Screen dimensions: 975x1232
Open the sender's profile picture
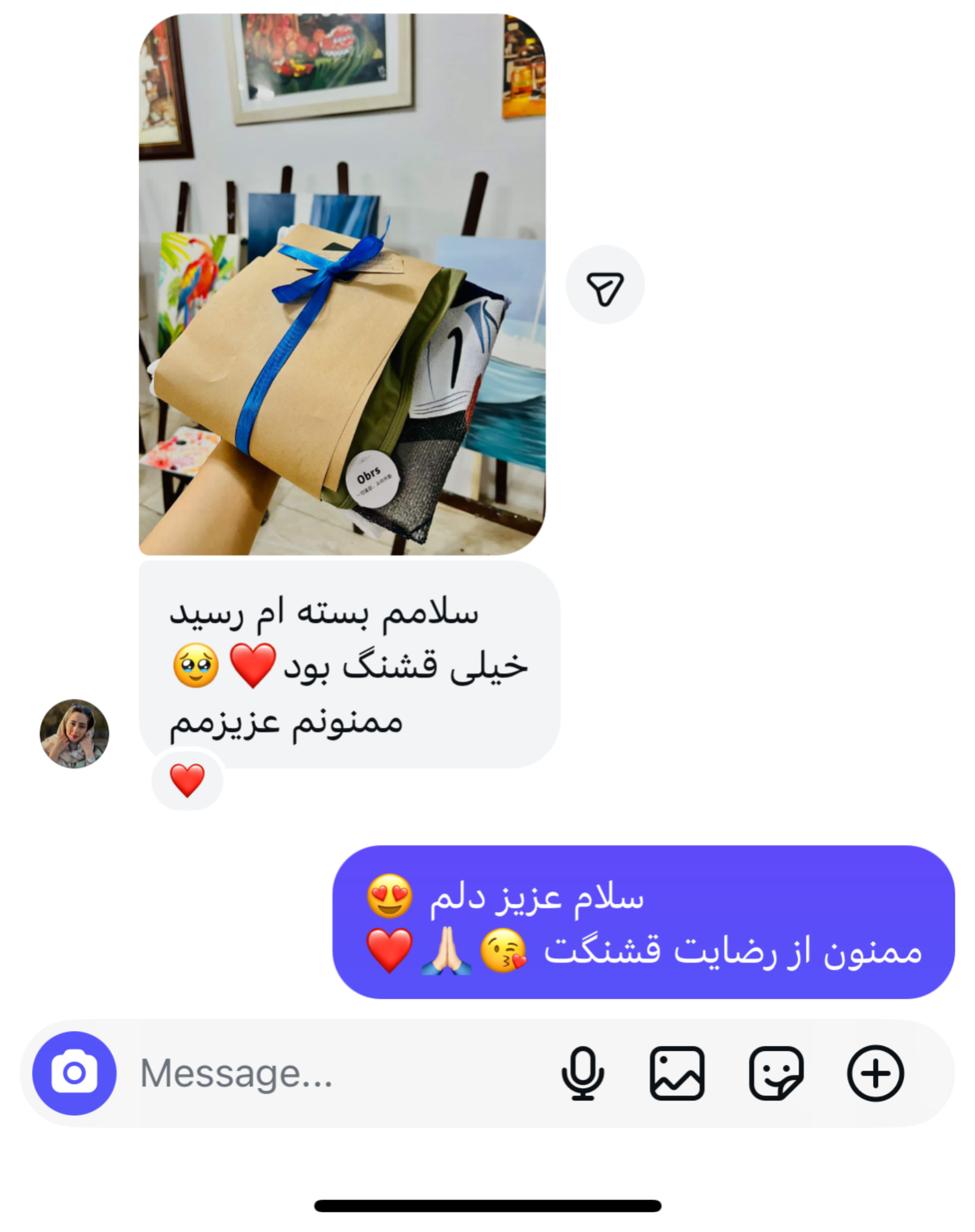[x=74, y=733]
